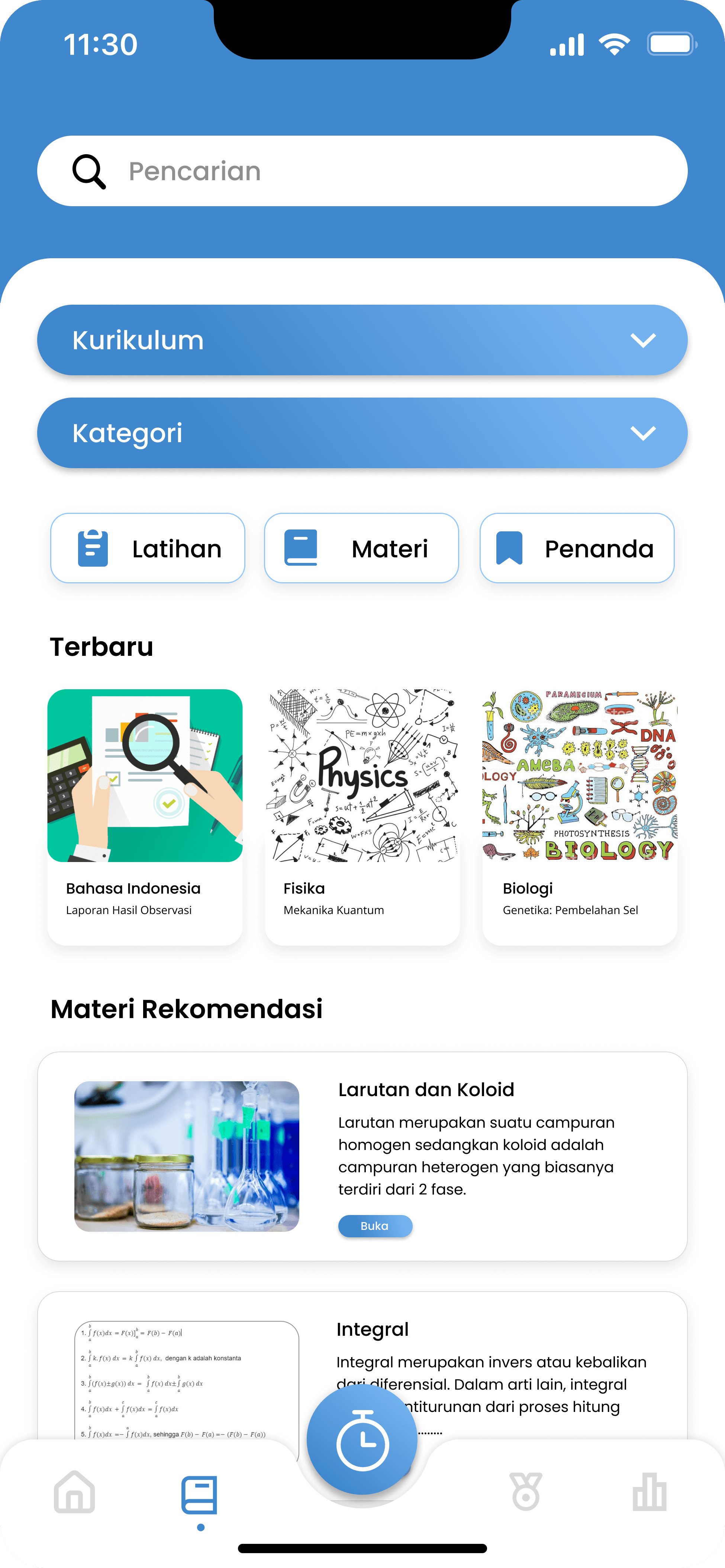
Task: View statistics via the bar chart icon
Action: click(650, 1491)
